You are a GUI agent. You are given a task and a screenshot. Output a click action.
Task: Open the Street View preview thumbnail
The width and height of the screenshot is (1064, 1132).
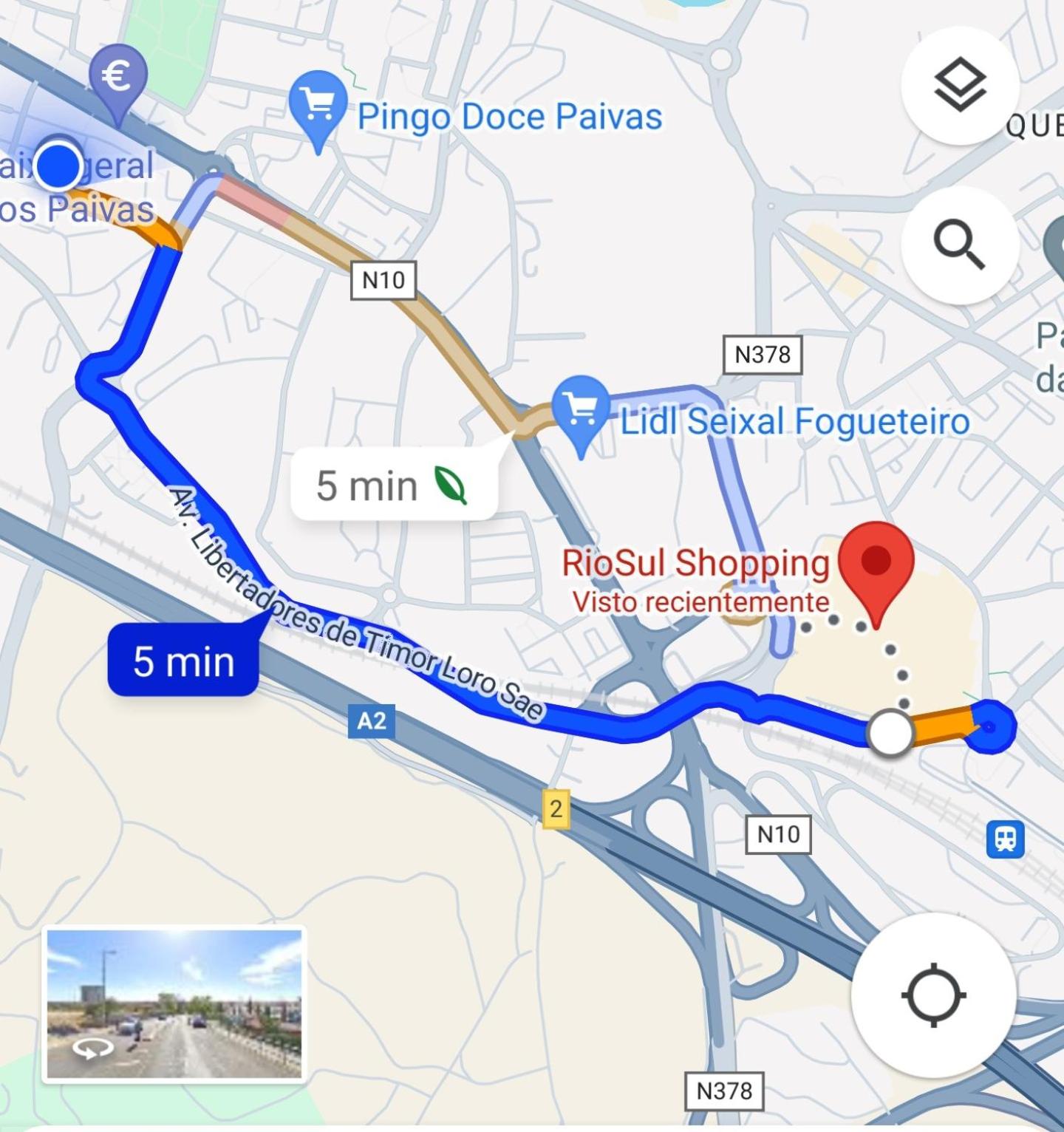tap(174, 1004)
